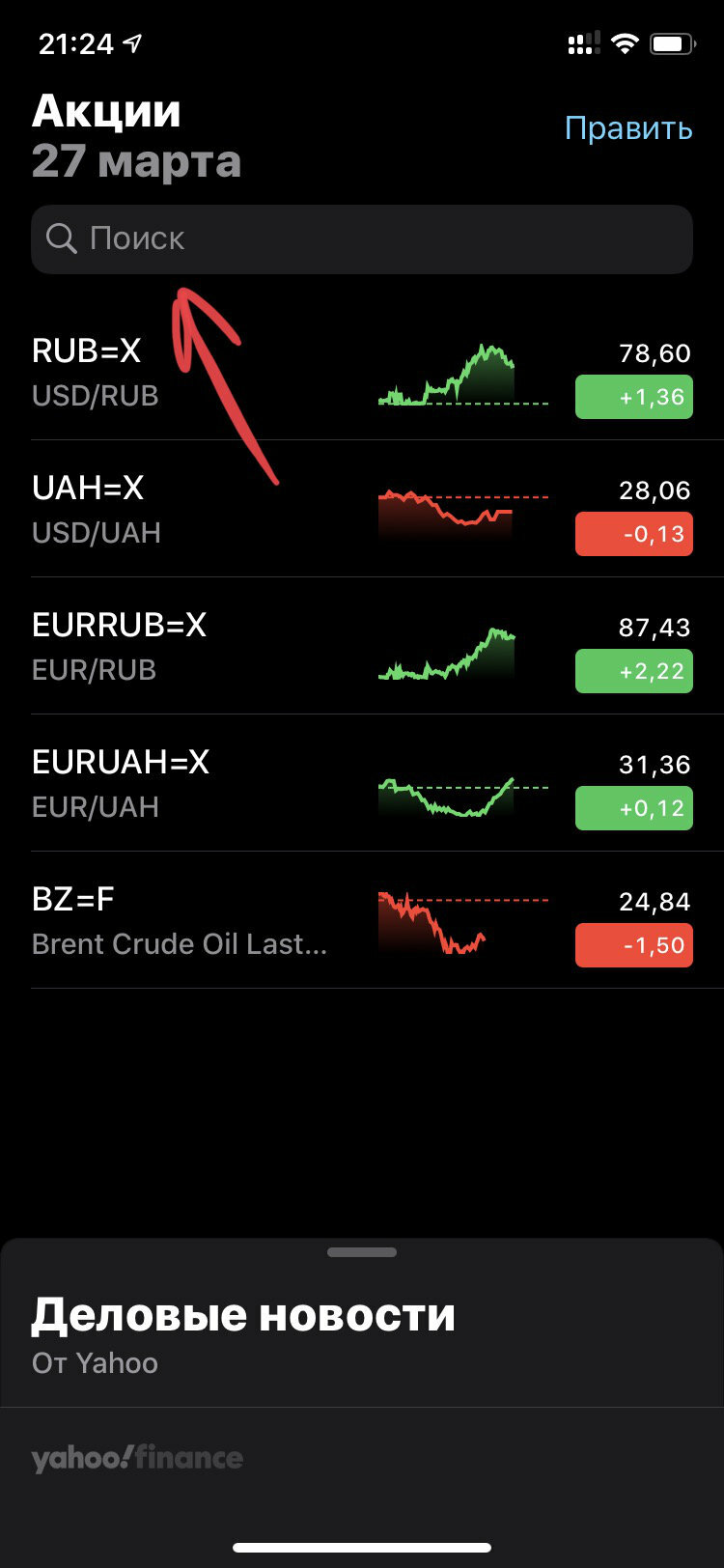
Task: Open the RUB=X USD/RUB row
Action: coord(362,373)
